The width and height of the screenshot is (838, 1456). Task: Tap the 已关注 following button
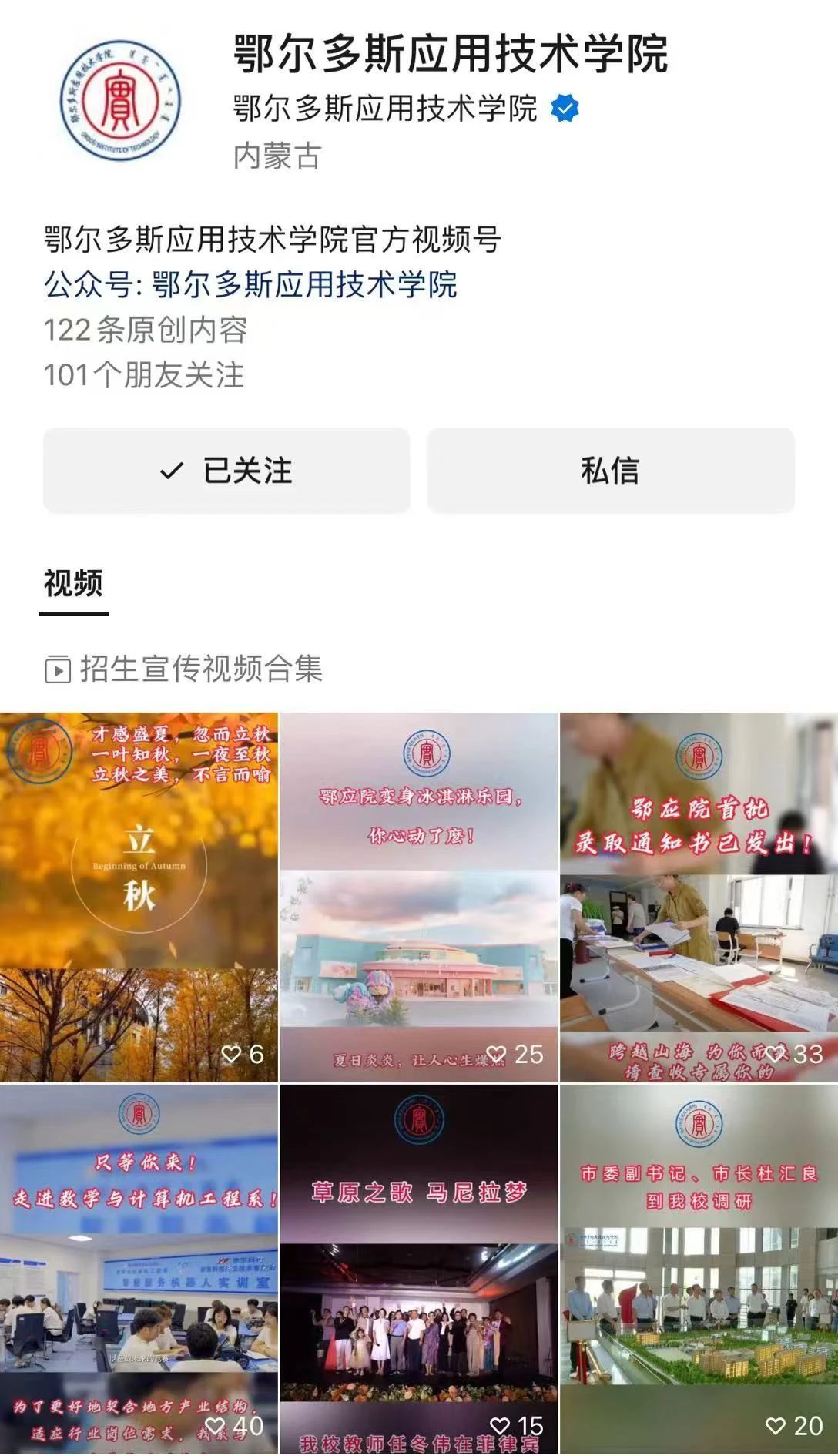point(226,471)
